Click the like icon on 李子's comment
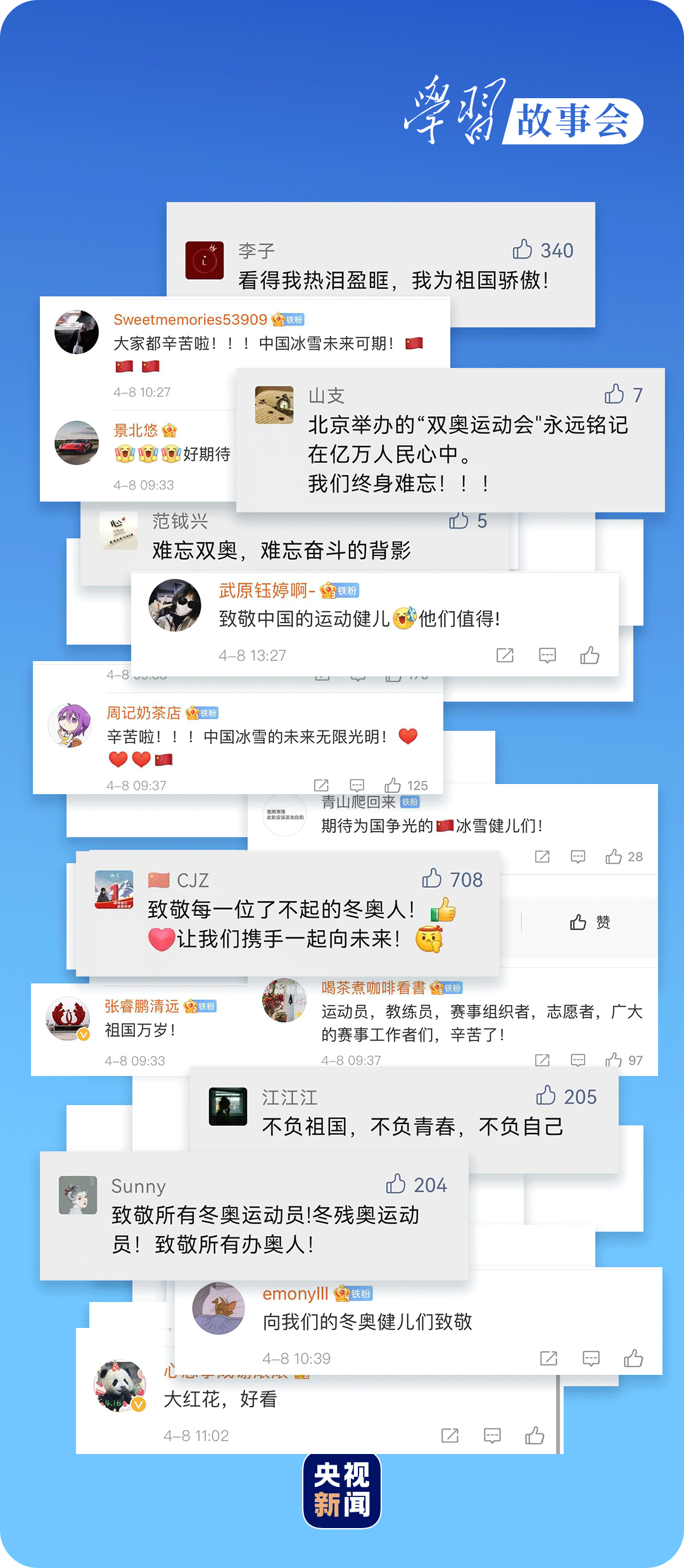Viewport: 684px width, 1568px height. [524, 251]
